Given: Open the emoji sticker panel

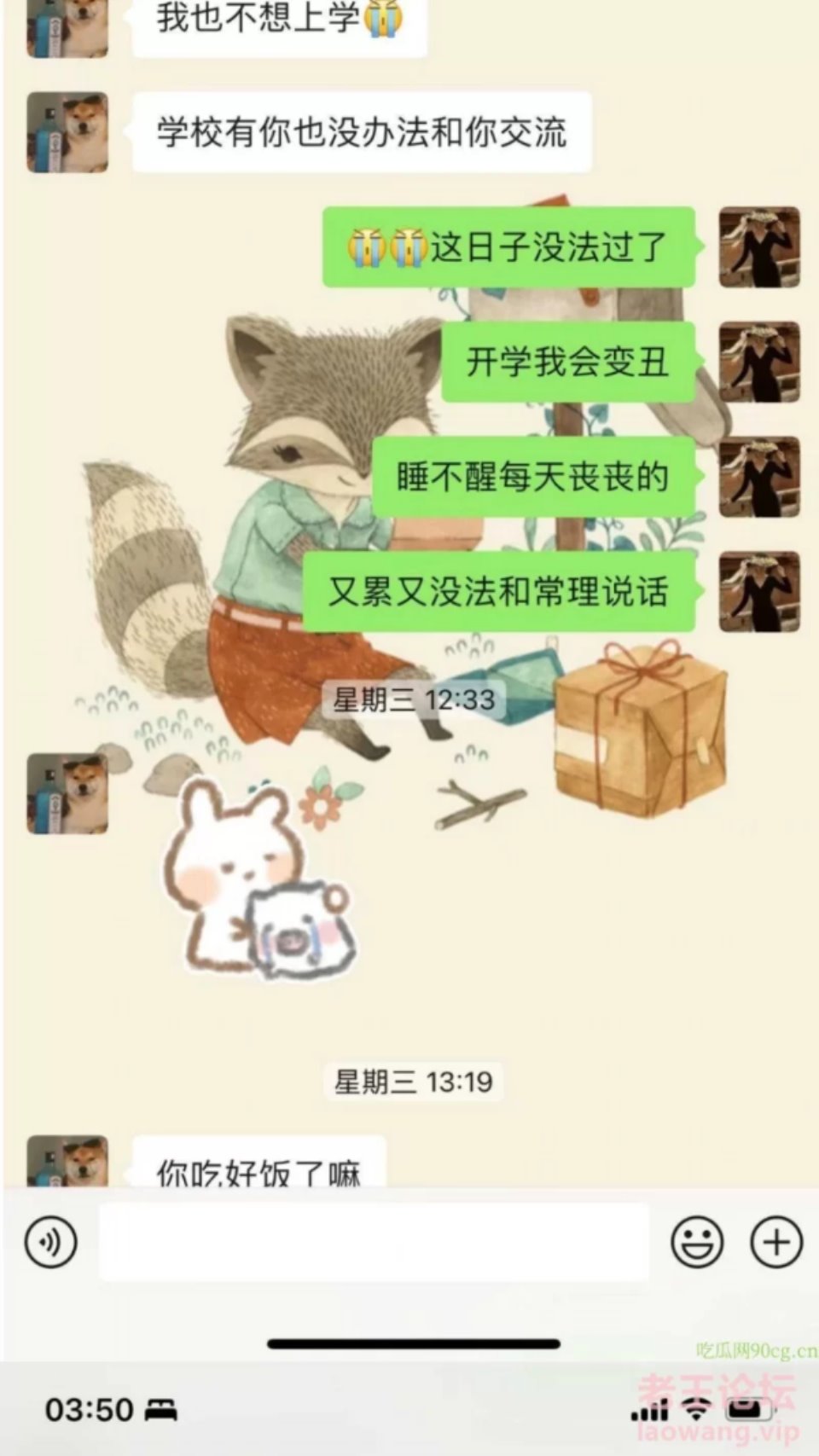Looking at the screenshot, I should coord(697,1241).
